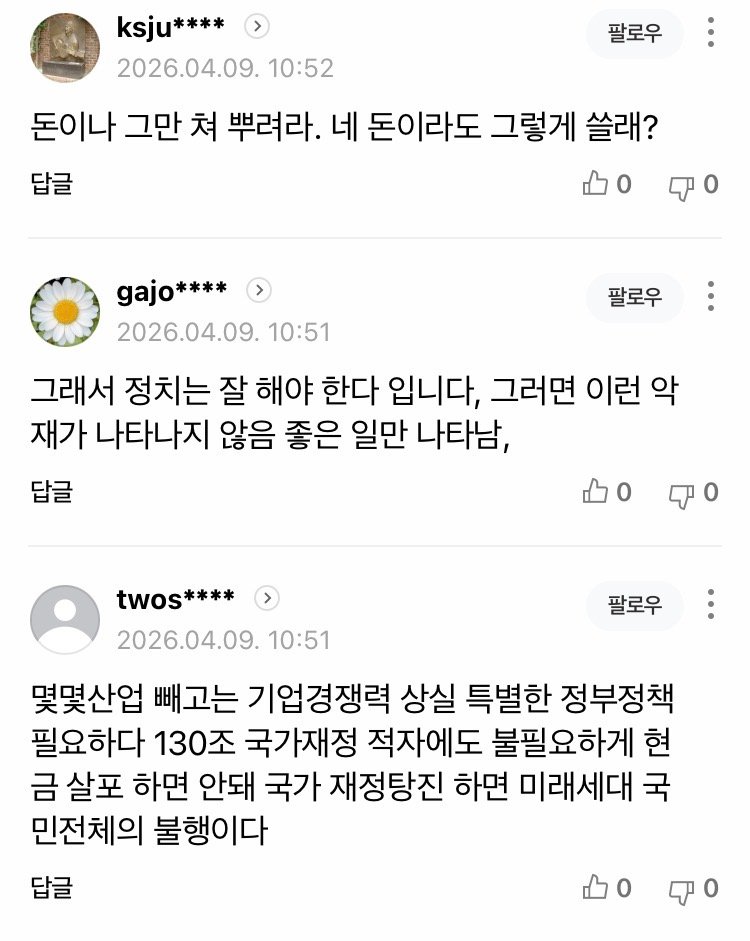
Task: Open overflow menu on twos**** comment
Action: pyautogui.click(x=711, y=605)
